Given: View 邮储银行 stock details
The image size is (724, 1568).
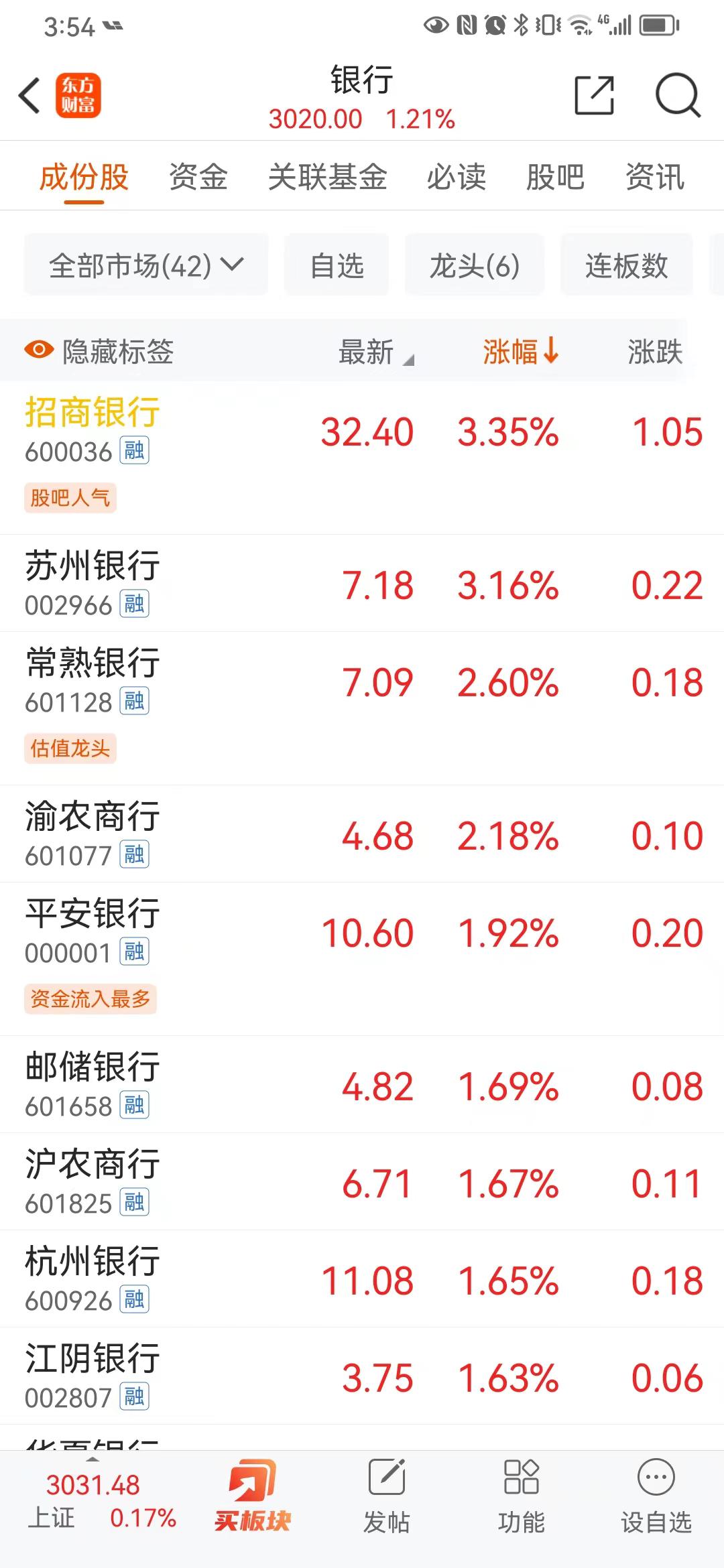Looking at the screenshot, I should click(x=362, y=1084).
